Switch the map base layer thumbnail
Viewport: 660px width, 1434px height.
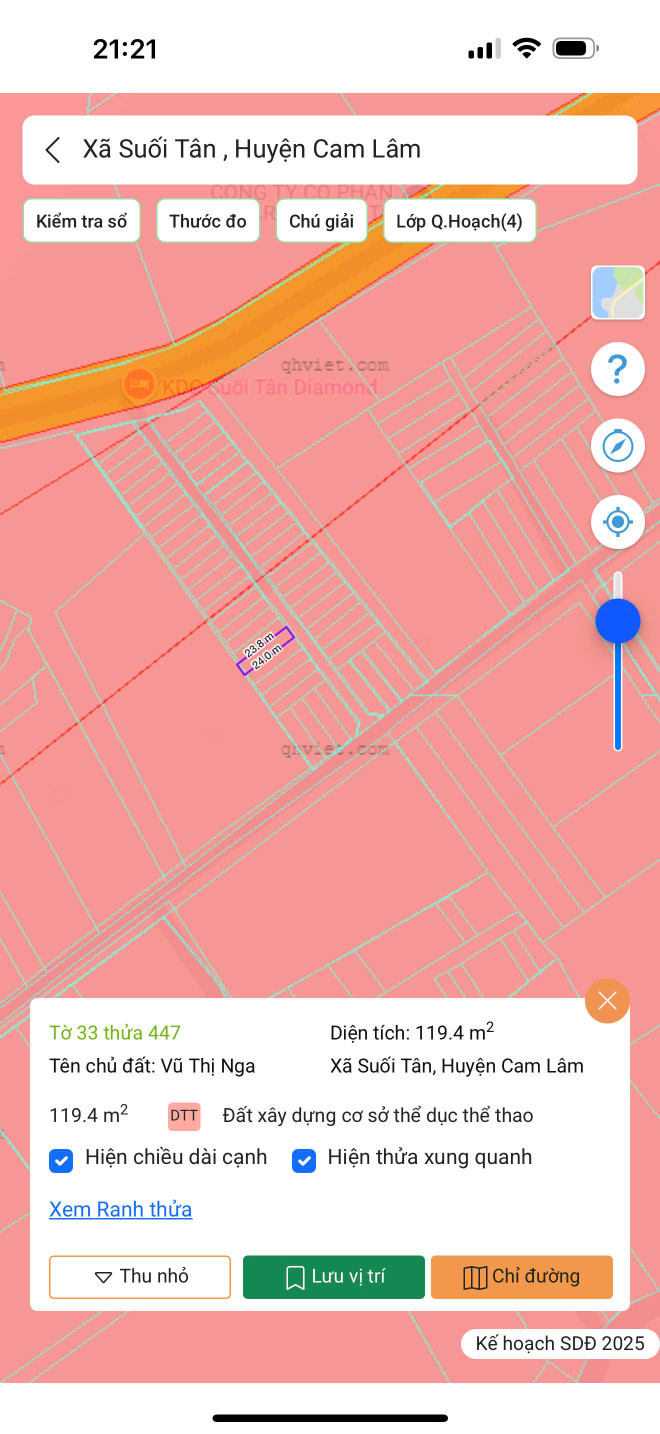[618, 293]
